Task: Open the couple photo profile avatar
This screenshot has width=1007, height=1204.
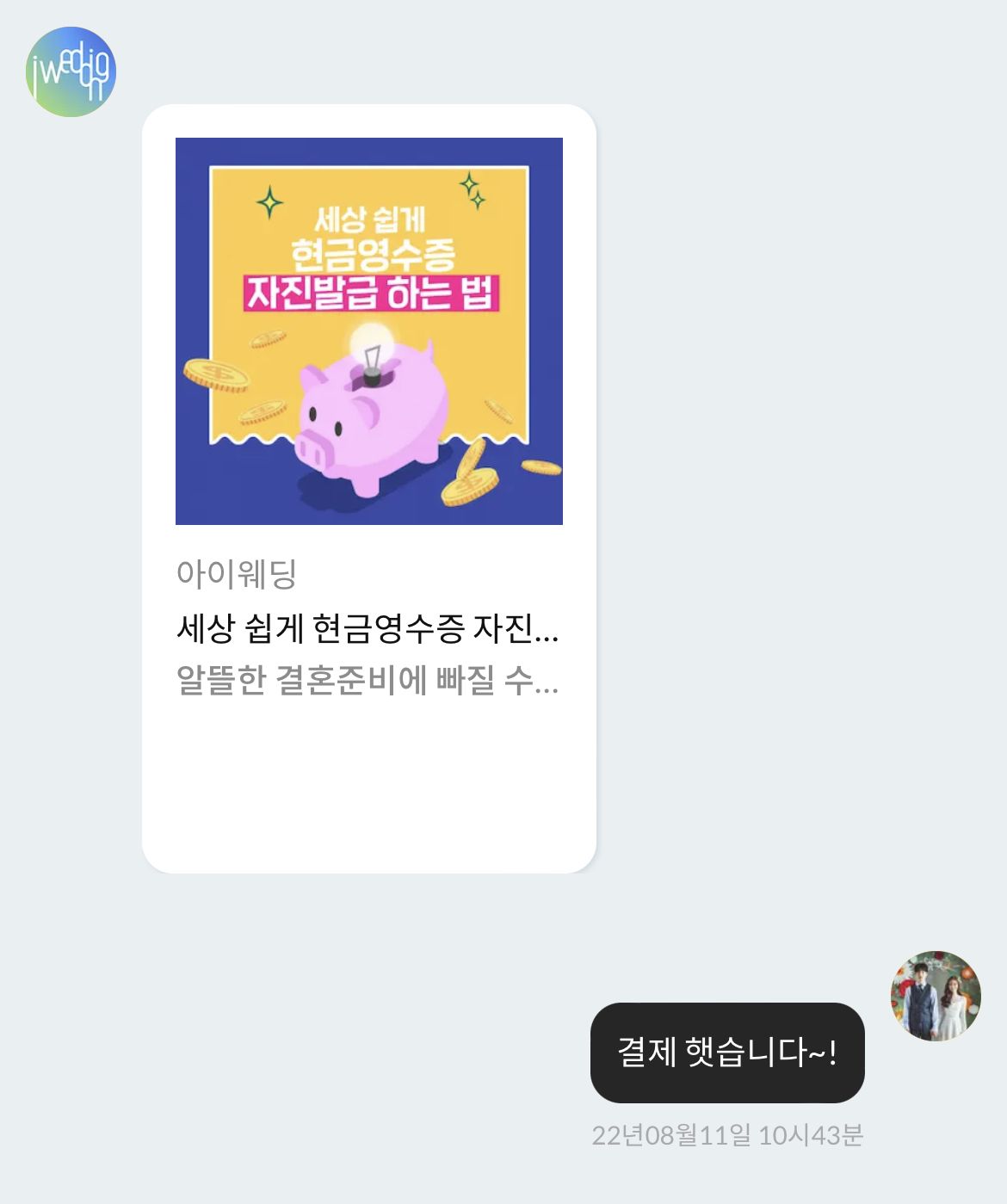Action: click(936, 996)
